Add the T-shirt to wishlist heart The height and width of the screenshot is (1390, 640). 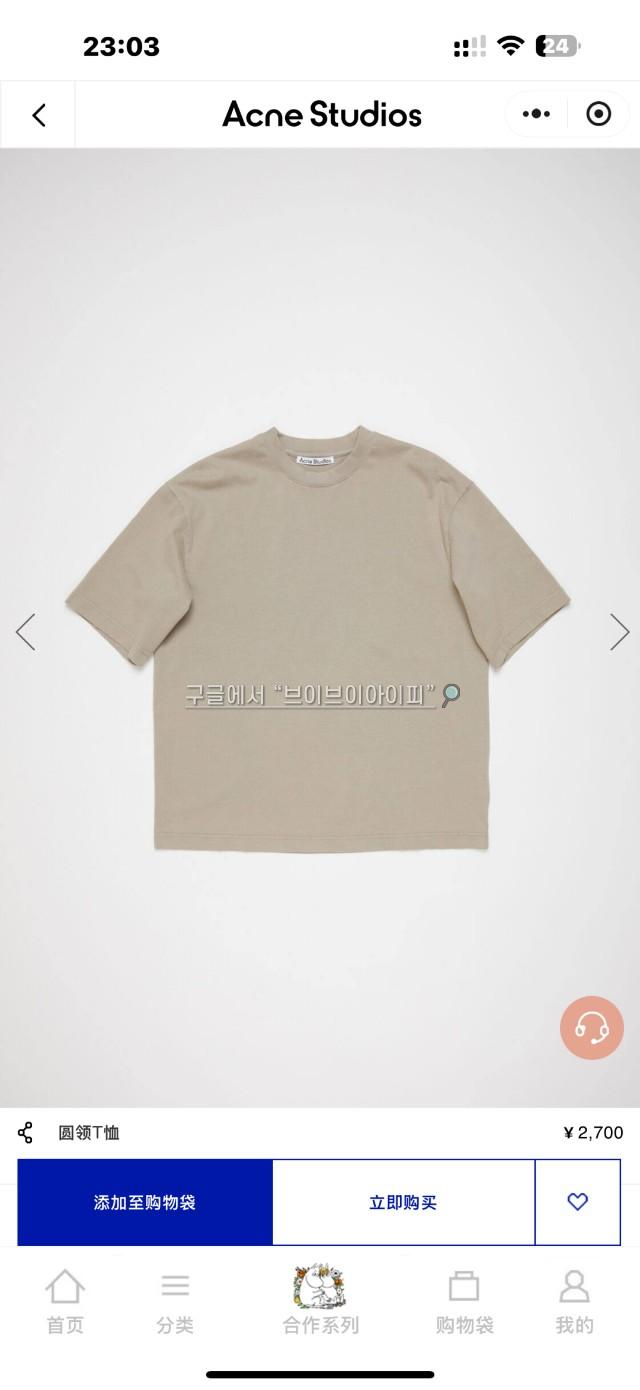(x=577, y=1202)
